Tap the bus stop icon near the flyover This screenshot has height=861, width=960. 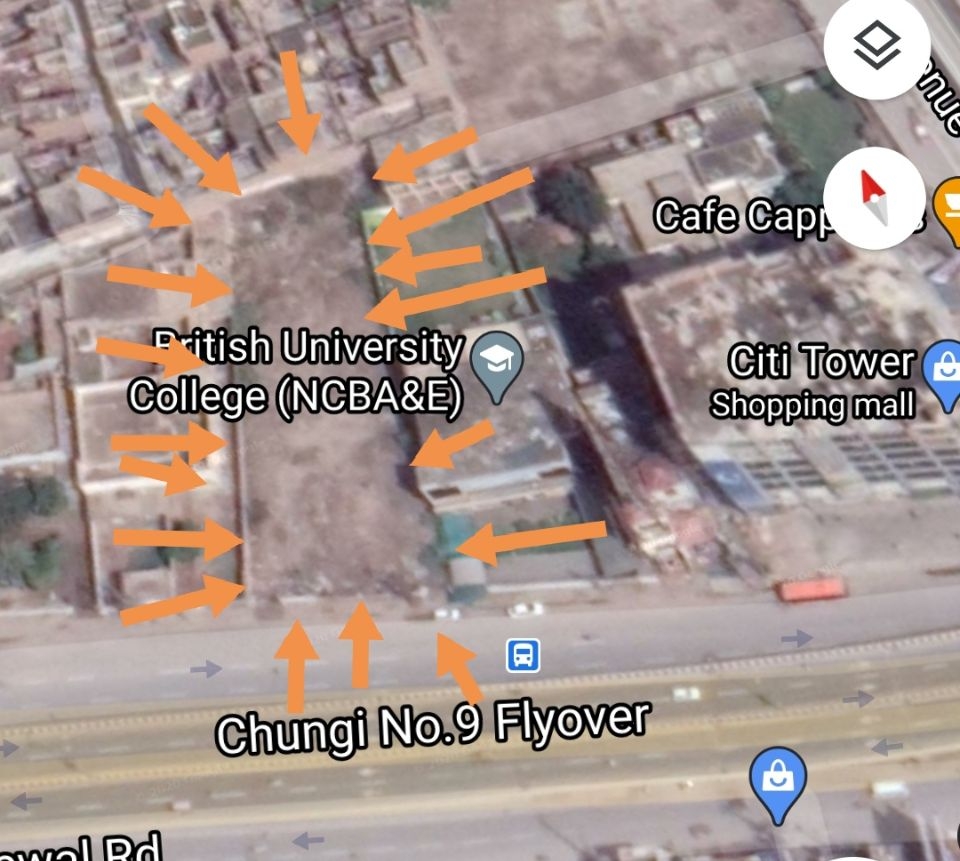tap(523, 656)
